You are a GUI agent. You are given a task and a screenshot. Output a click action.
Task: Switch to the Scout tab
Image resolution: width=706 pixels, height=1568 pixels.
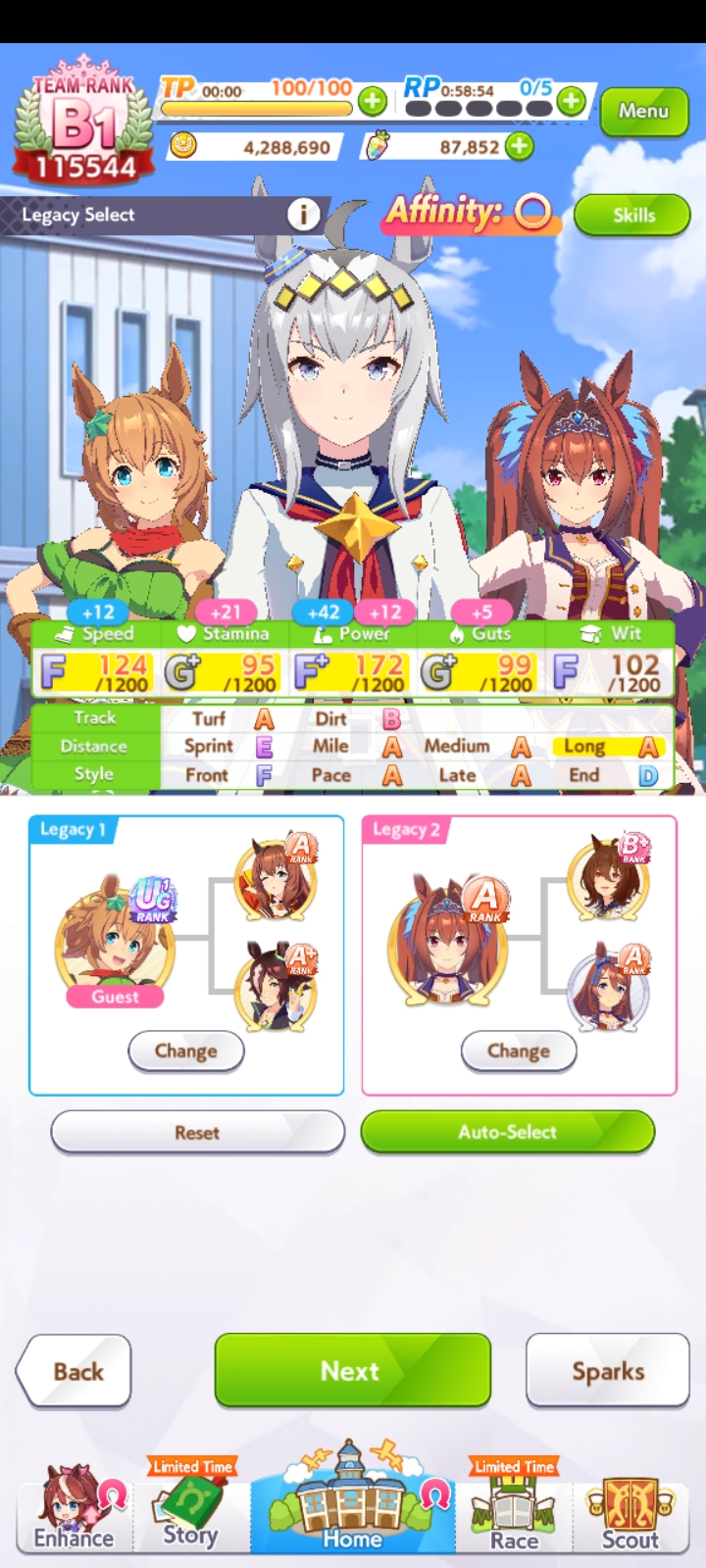click(630, 1510)
